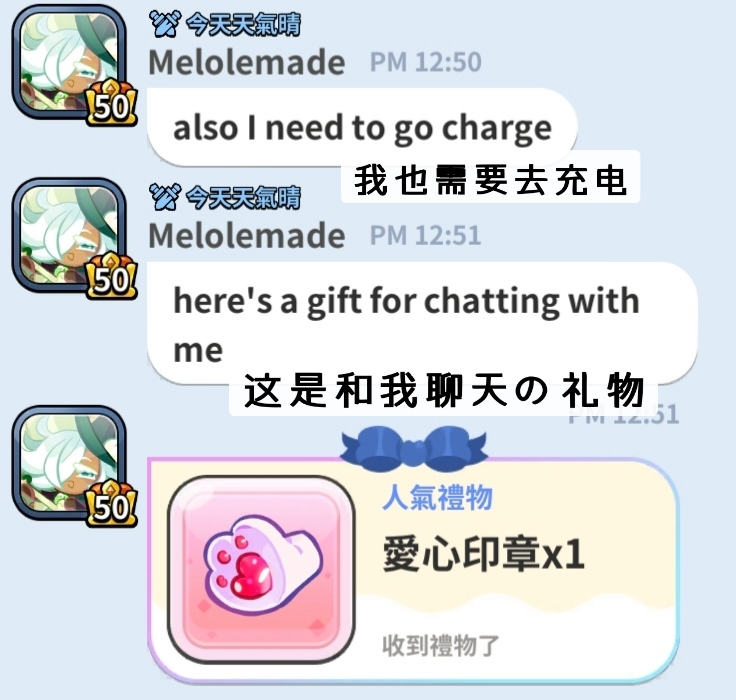Screen dimensions: 736x700
Task: Open the 愛心印章x1 gift card
Action: [x=412, y=567]
